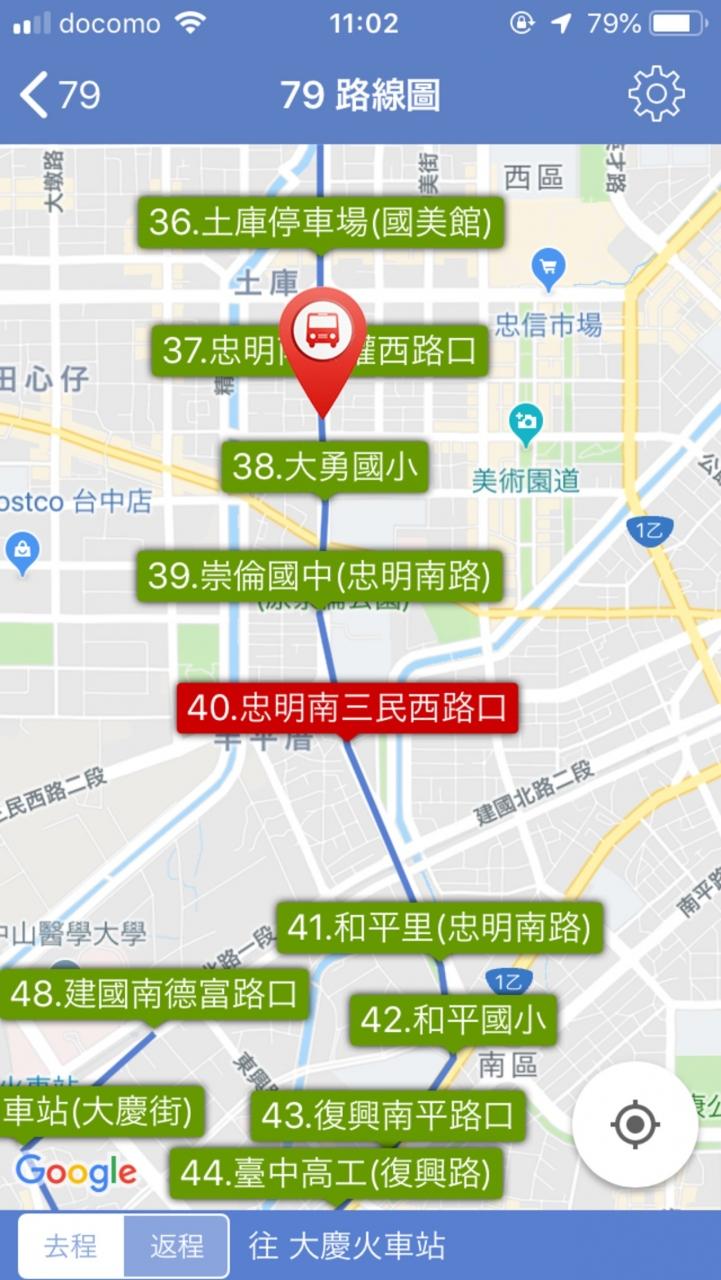Select stop 41.和平里(忠明南路)
Screen dimensions: 721x1280
point(440,928)
